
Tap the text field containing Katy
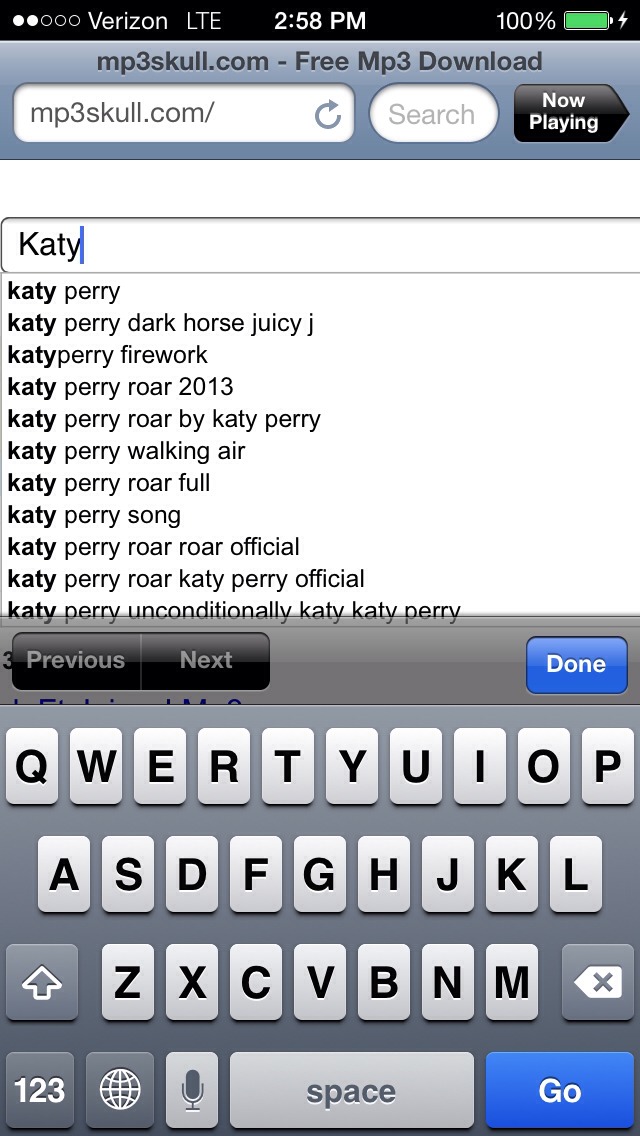320,245
